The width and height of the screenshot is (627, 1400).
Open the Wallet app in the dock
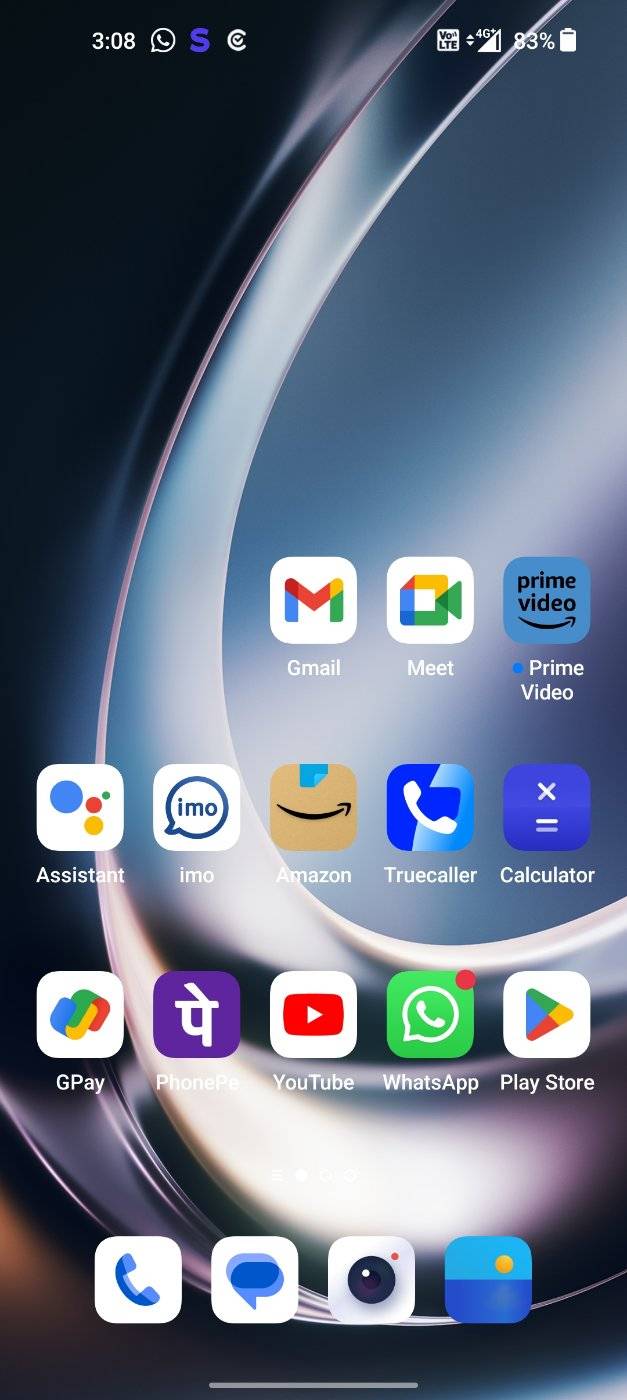coord(488,1279)
